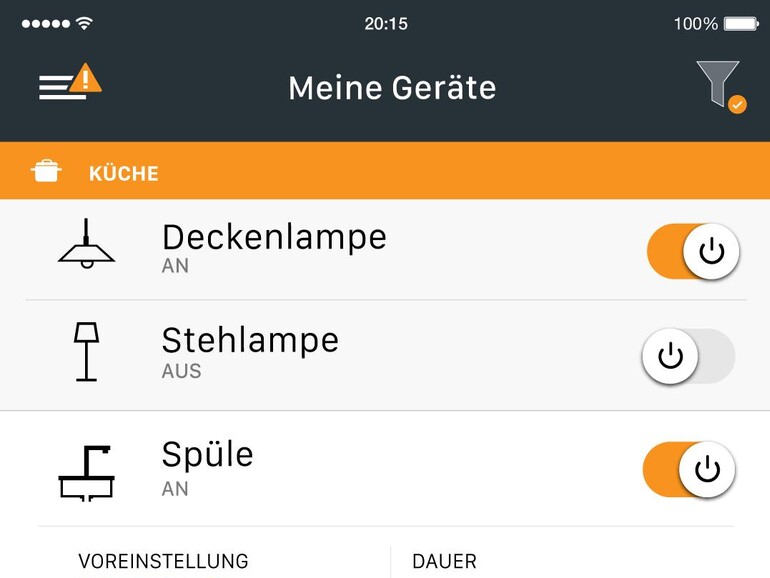Switch off the Spüle power toggle
Viewport: 770px width, 578px height.
click(x=689, y=469)
